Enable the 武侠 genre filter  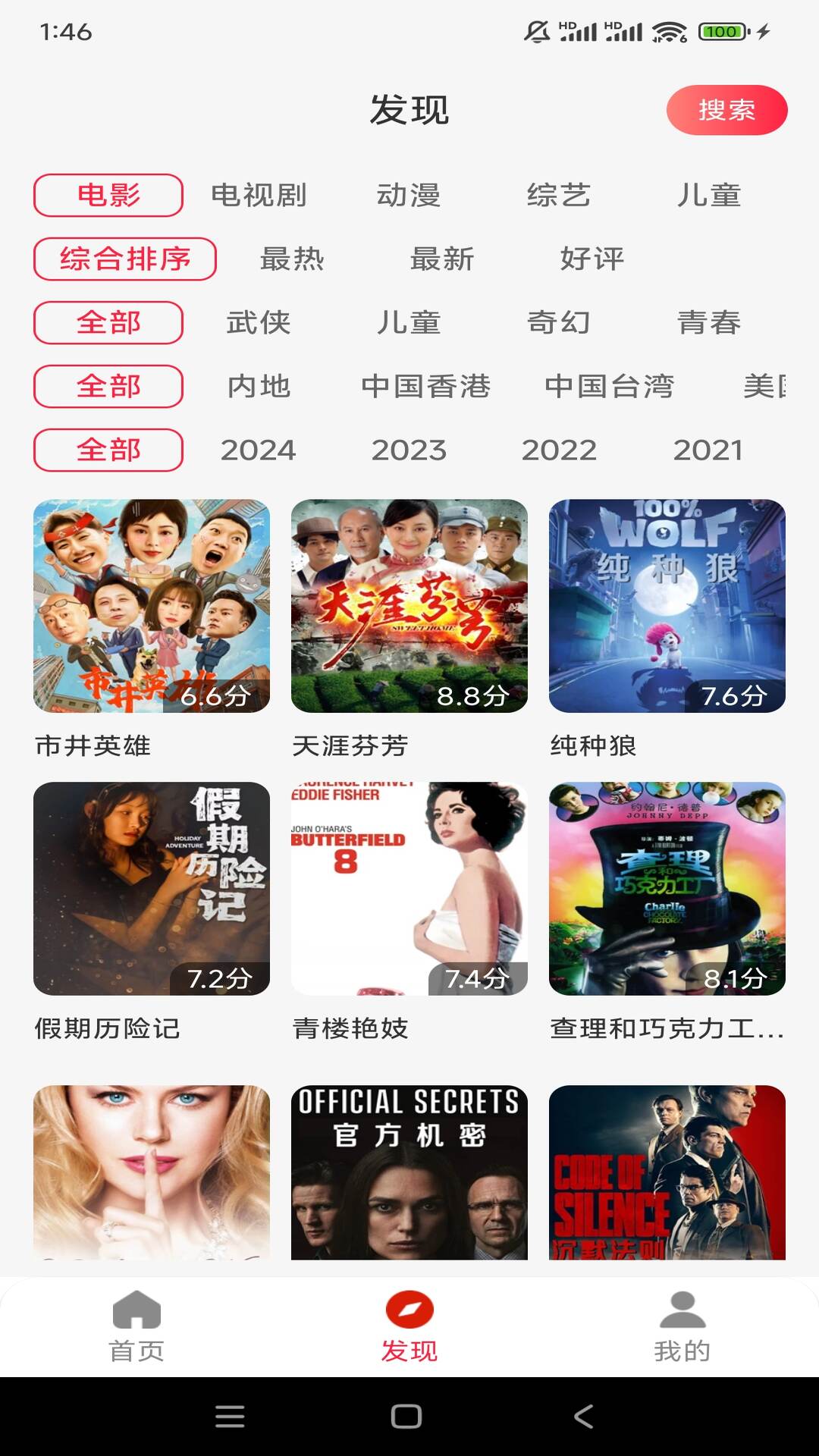coord(257,322)
